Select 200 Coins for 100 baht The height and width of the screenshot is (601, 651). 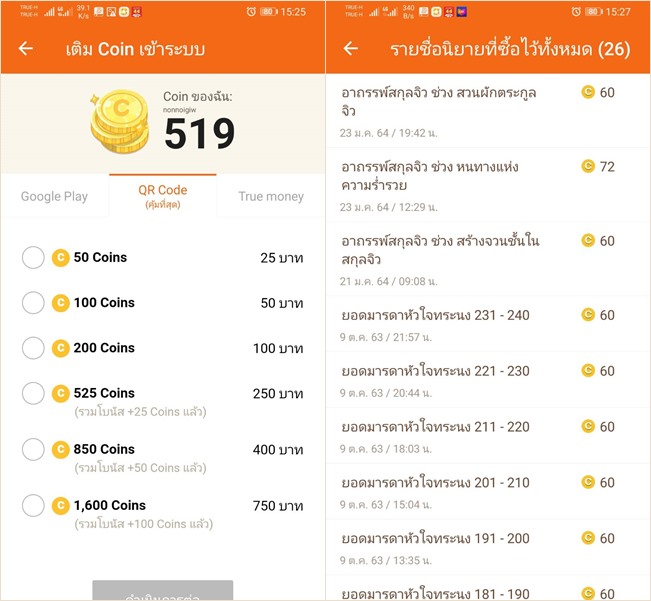33,348
